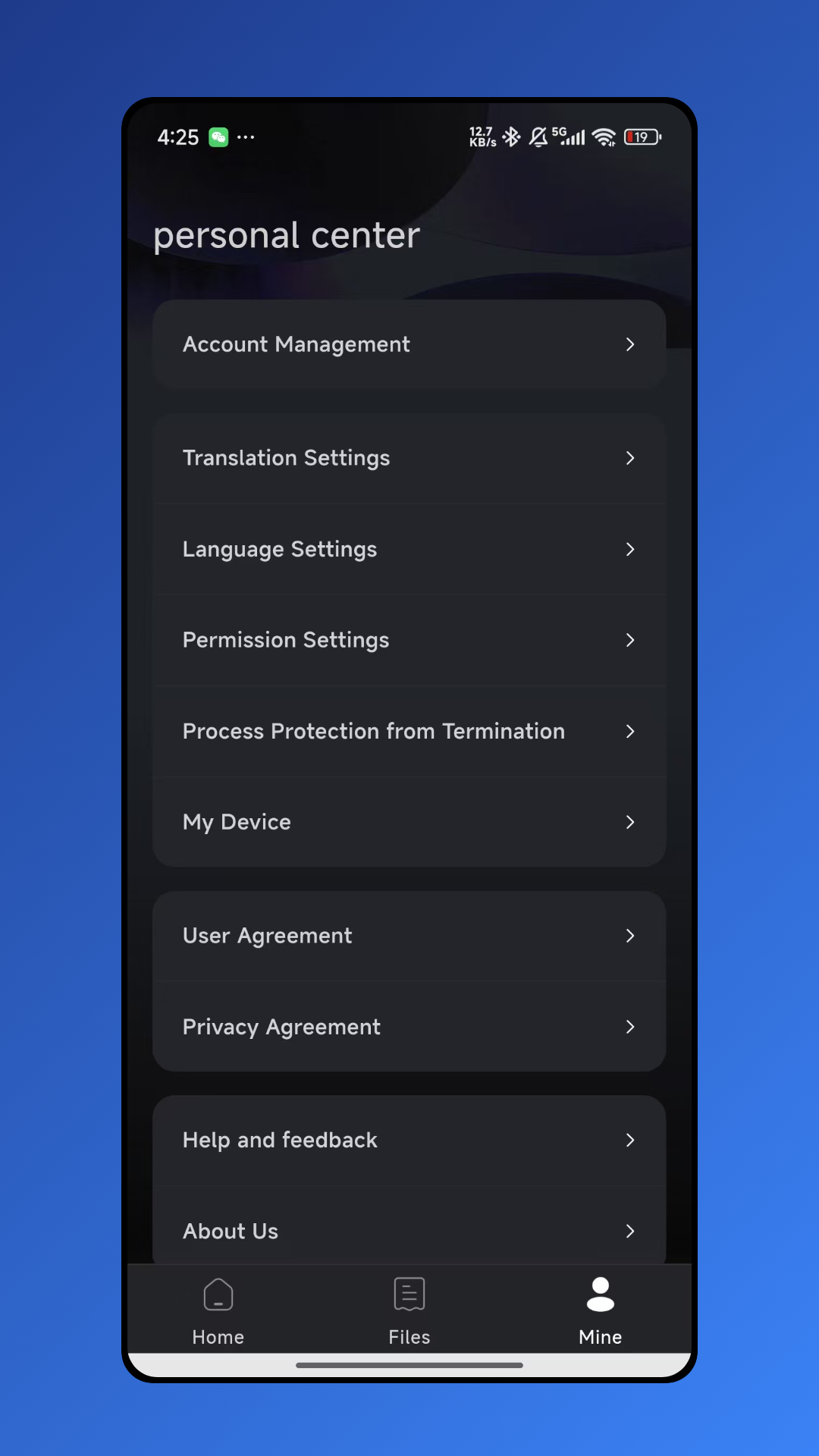
Task: Open Account Management
Action: coord(409,344)
